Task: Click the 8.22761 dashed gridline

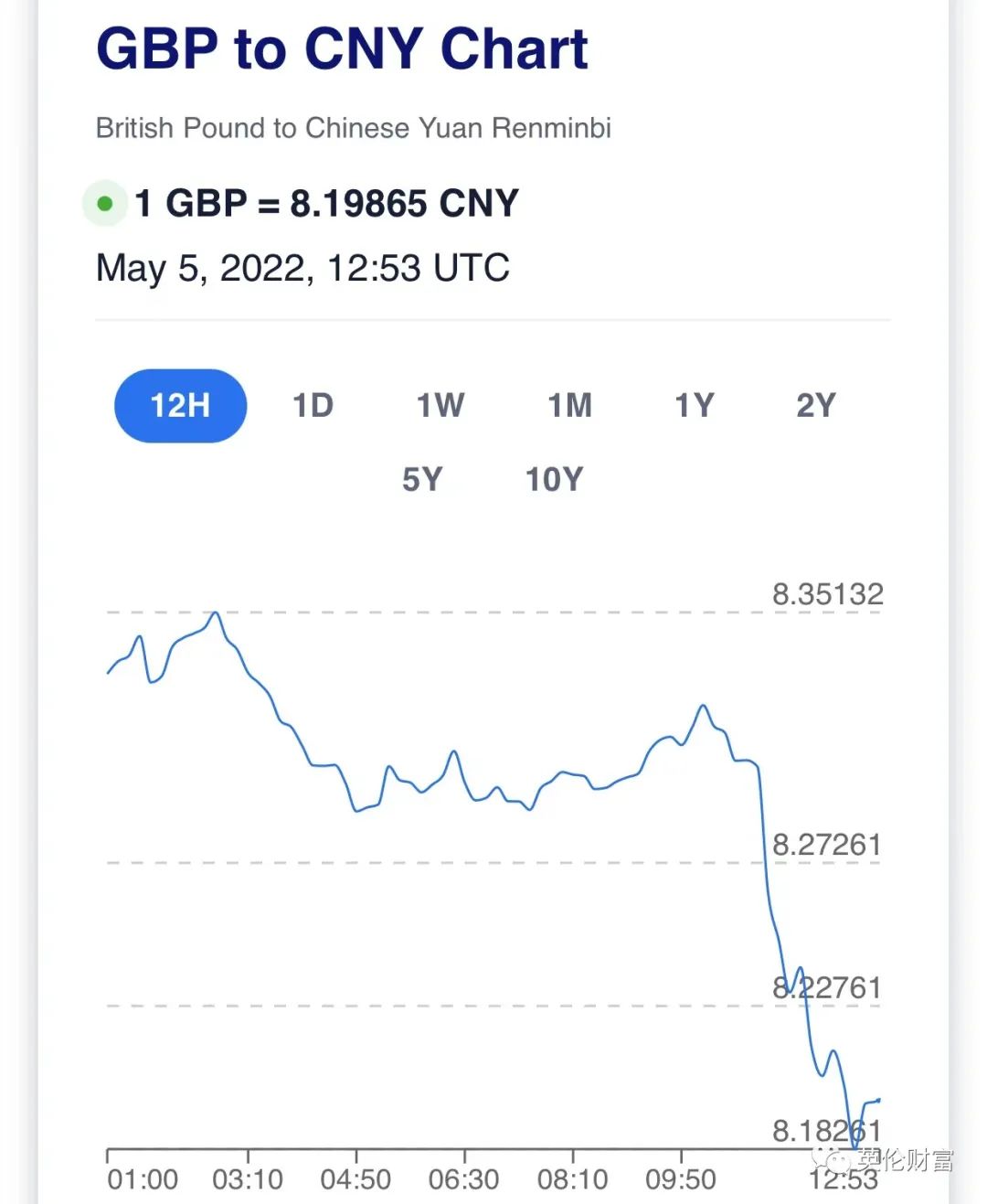Action: tap(826, 987)
